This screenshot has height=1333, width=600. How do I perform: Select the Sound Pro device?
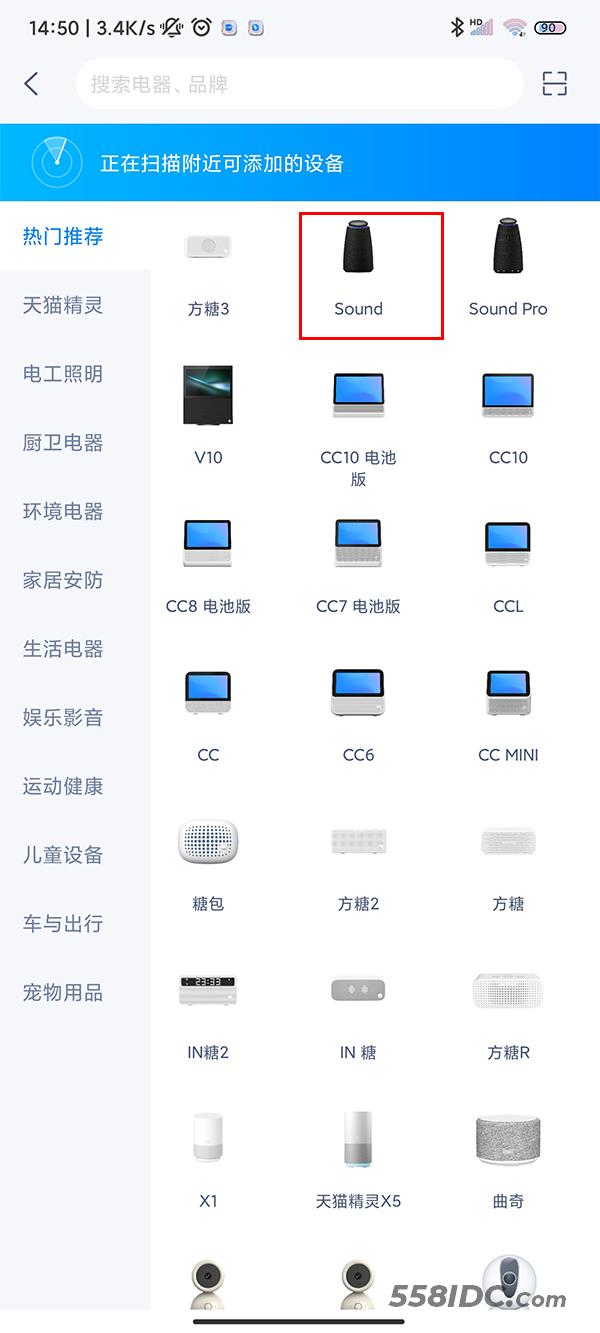[x=508, y=270]
